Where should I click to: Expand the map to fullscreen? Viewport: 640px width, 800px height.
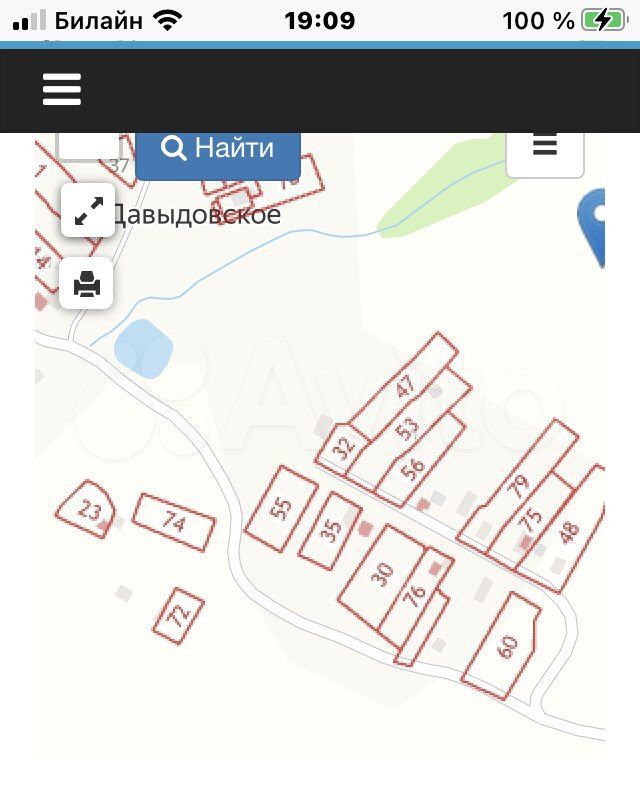point(88,211)
